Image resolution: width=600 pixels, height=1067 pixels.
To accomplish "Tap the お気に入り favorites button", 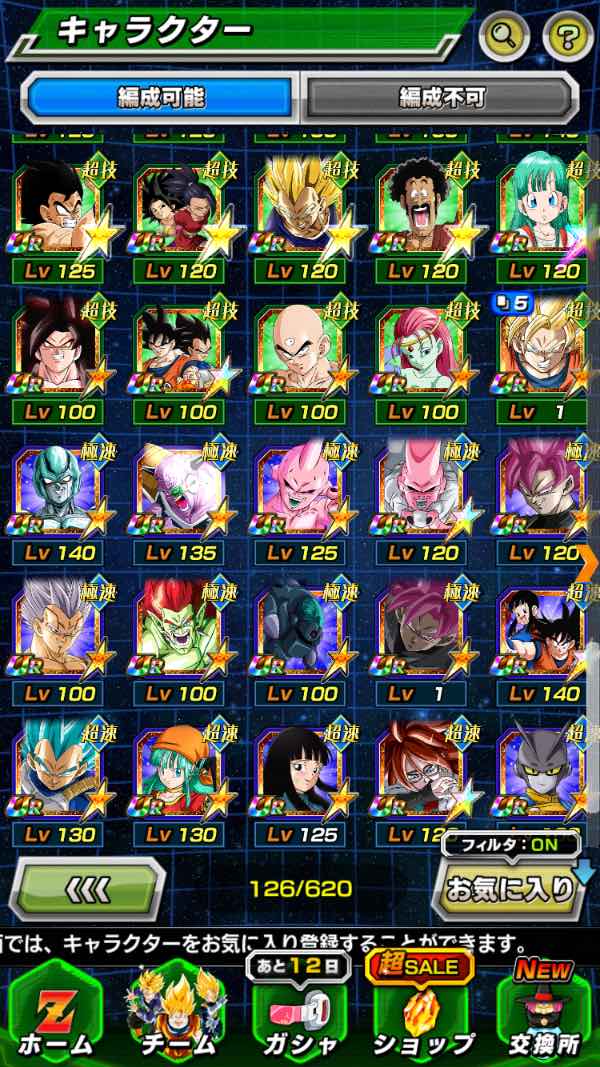I will click(x=510, y=888).
